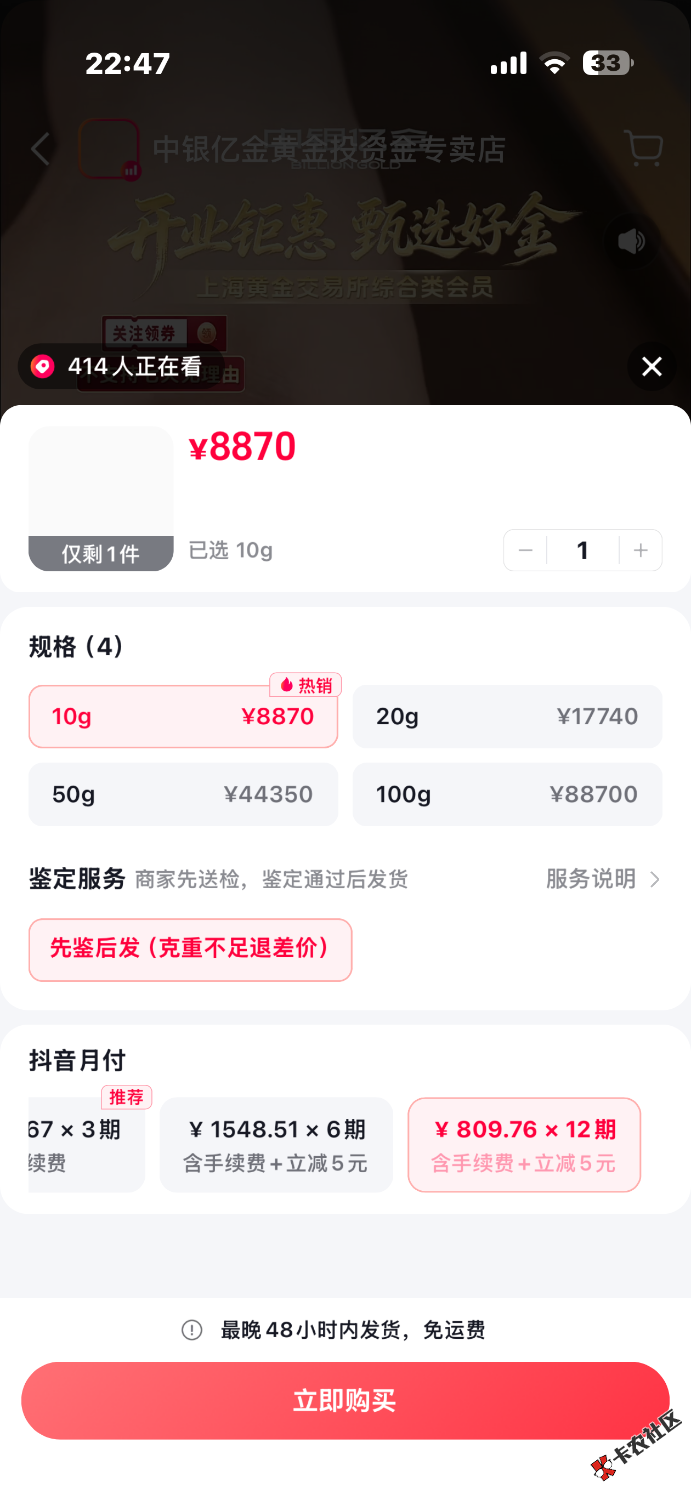Go back using the top-left arrow

point(40,149)
